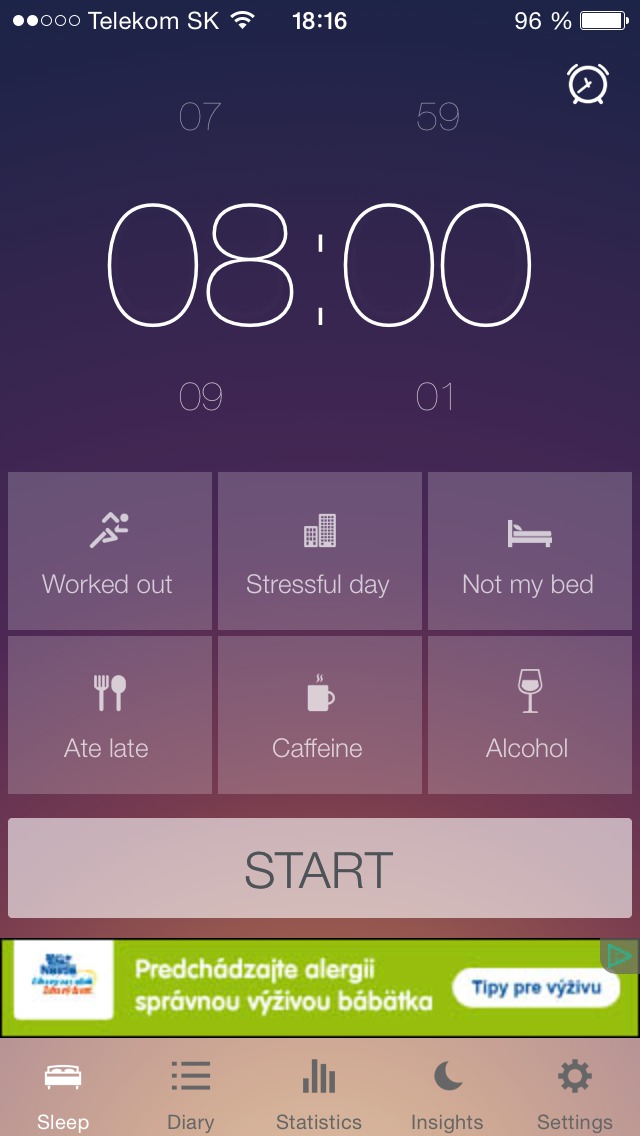Tap START to begin sleep tracking

click(x=319, y=869)
